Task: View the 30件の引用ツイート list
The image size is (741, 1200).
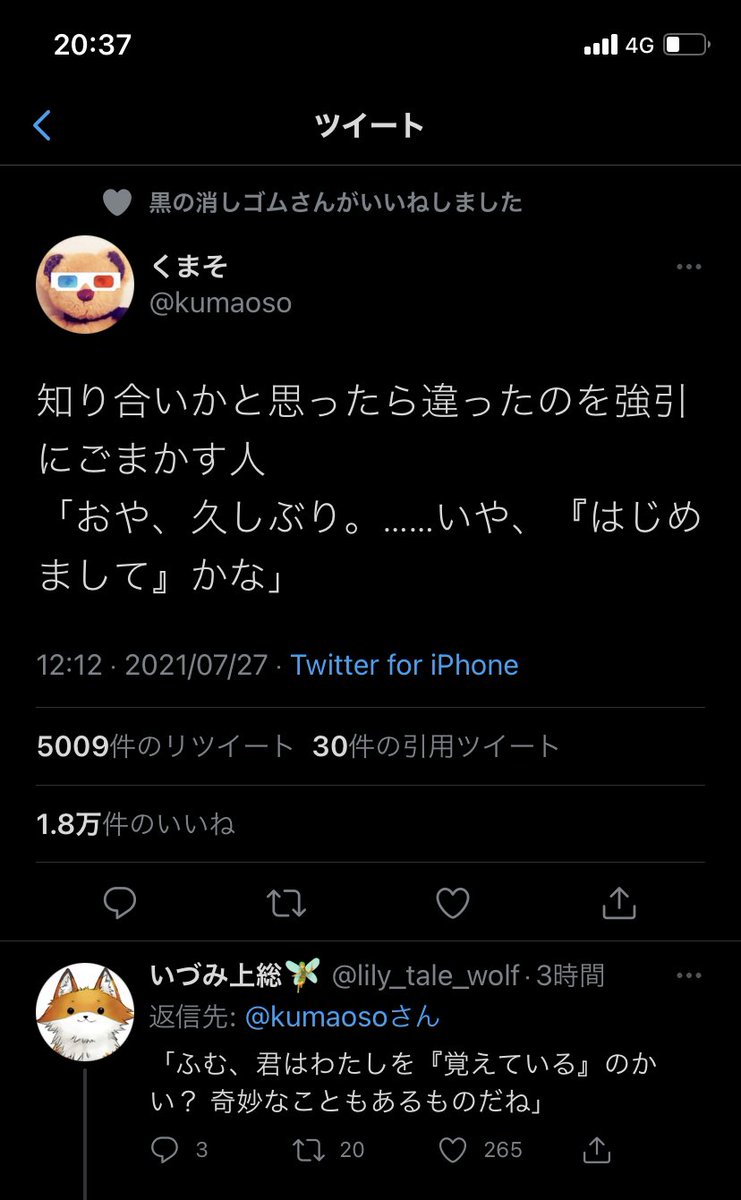Action: click(x=436, y=746)
